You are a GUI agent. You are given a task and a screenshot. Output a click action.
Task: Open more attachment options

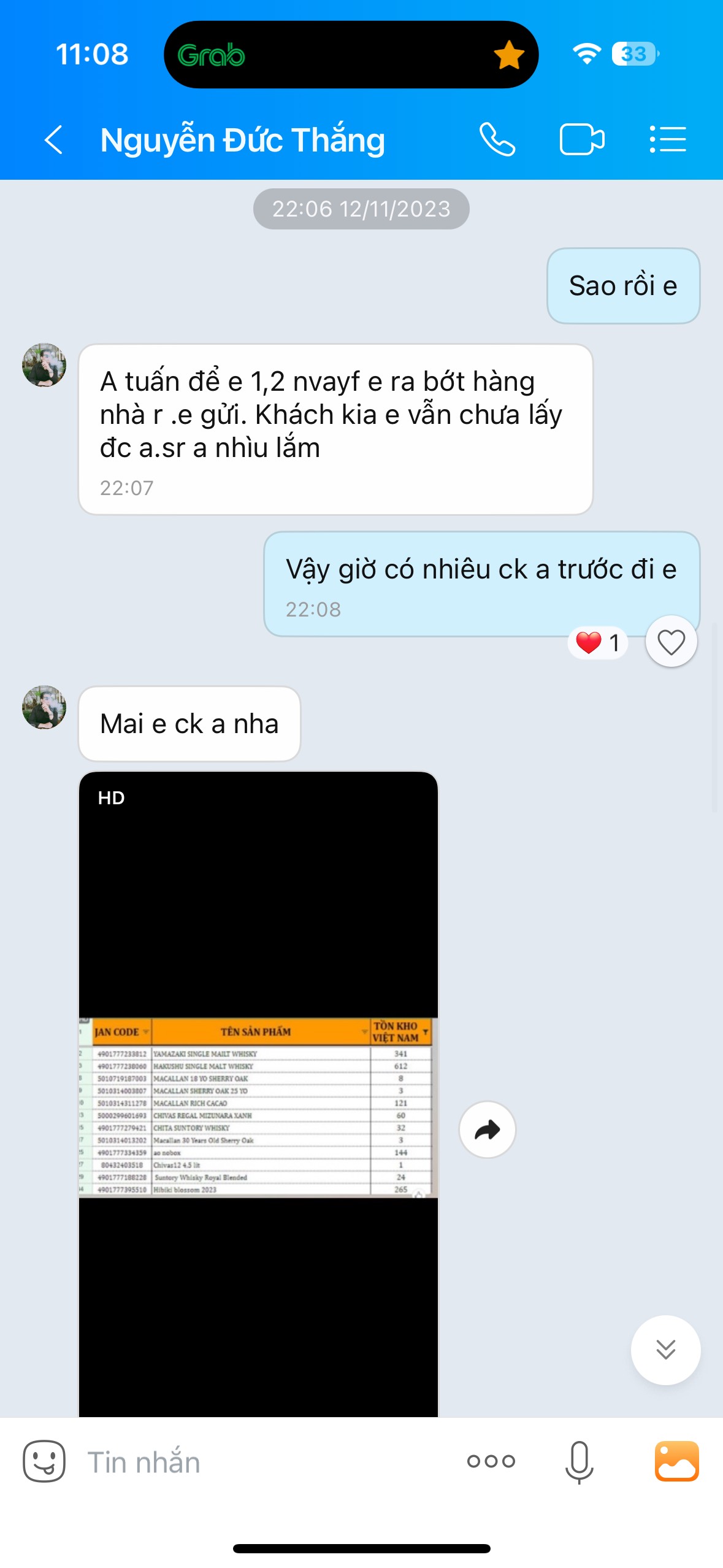(x=491, y=1461)
